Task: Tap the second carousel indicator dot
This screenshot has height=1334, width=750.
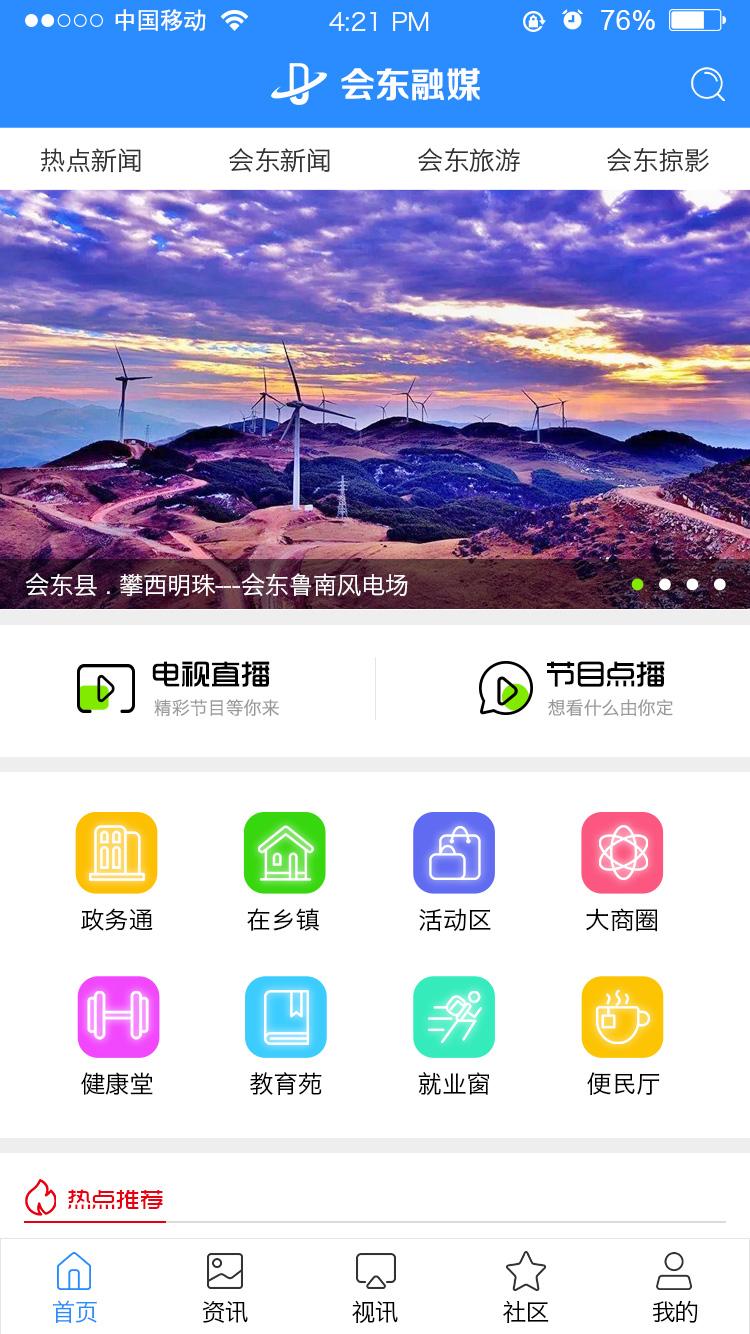Action: (x=664, y=583)
